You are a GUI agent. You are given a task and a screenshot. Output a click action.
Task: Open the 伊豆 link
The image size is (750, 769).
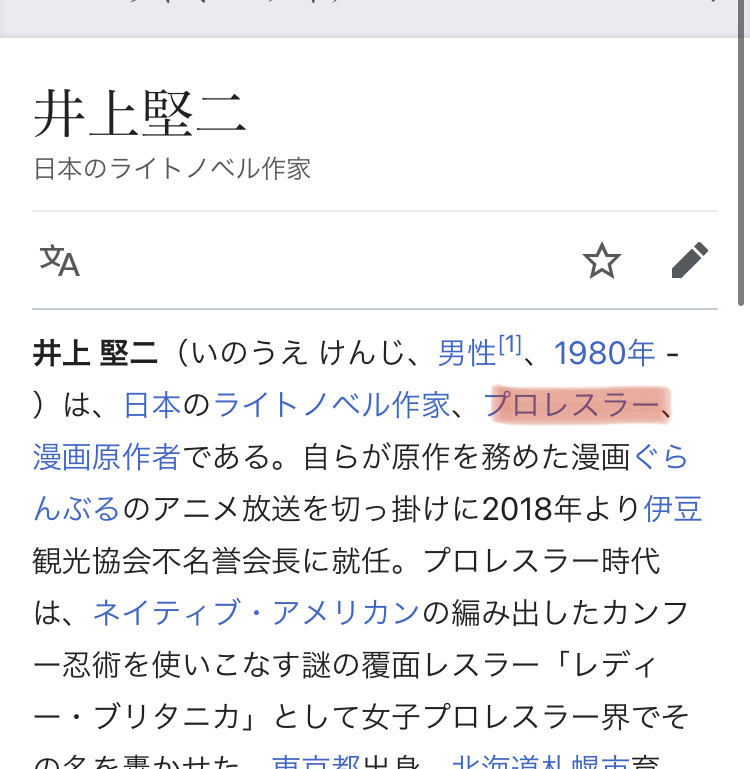(x=673, y=509)
